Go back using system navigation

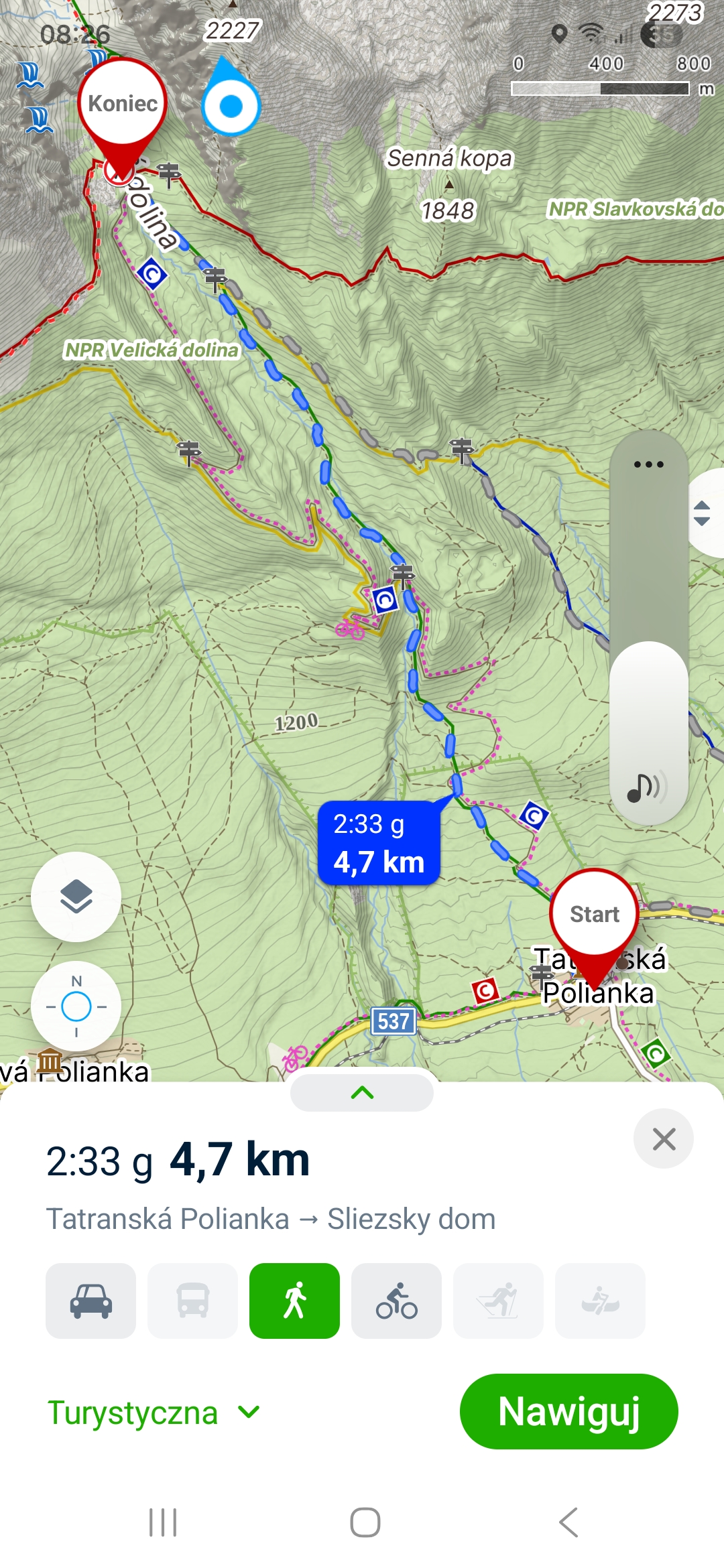click(568, 1522)
